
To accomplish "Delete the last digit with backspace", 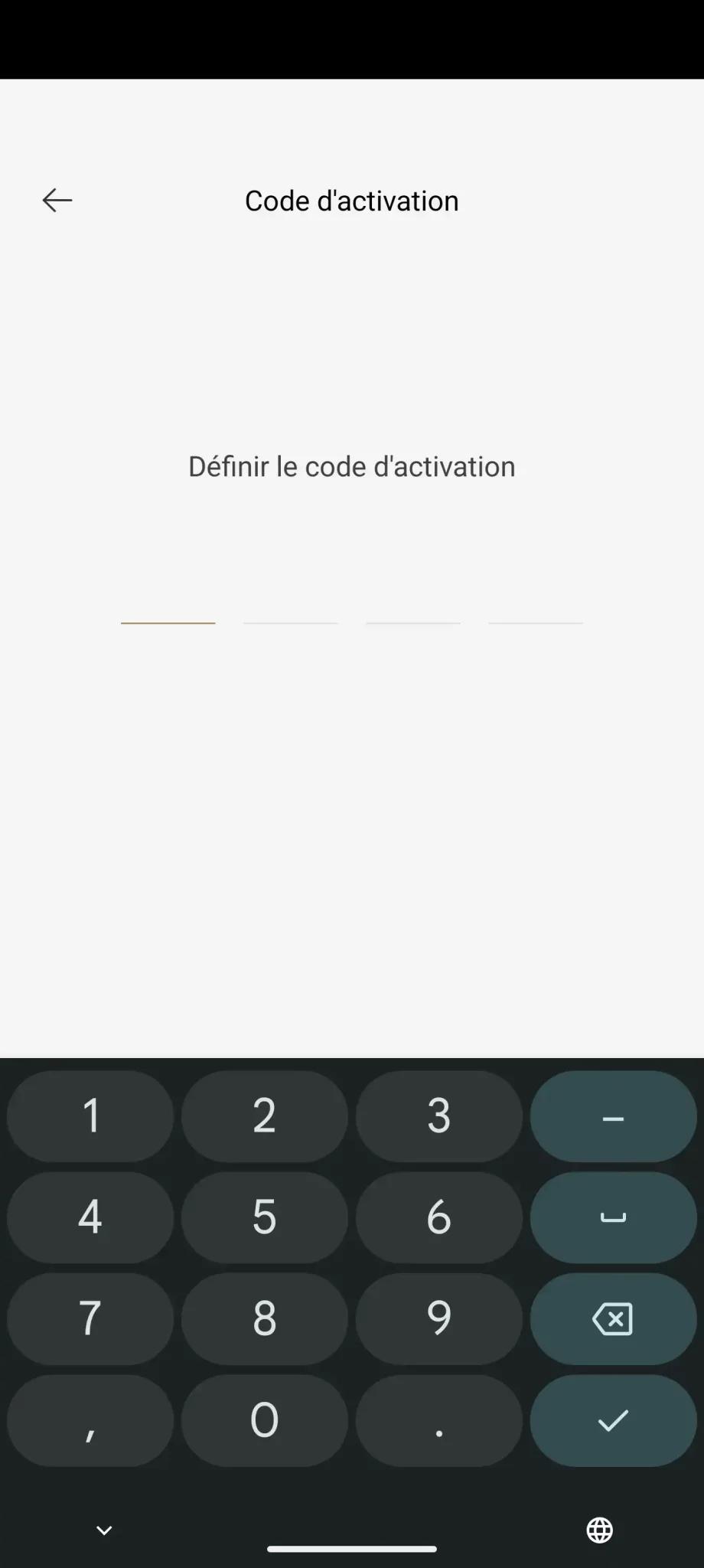I will [x=614, y=1318].
